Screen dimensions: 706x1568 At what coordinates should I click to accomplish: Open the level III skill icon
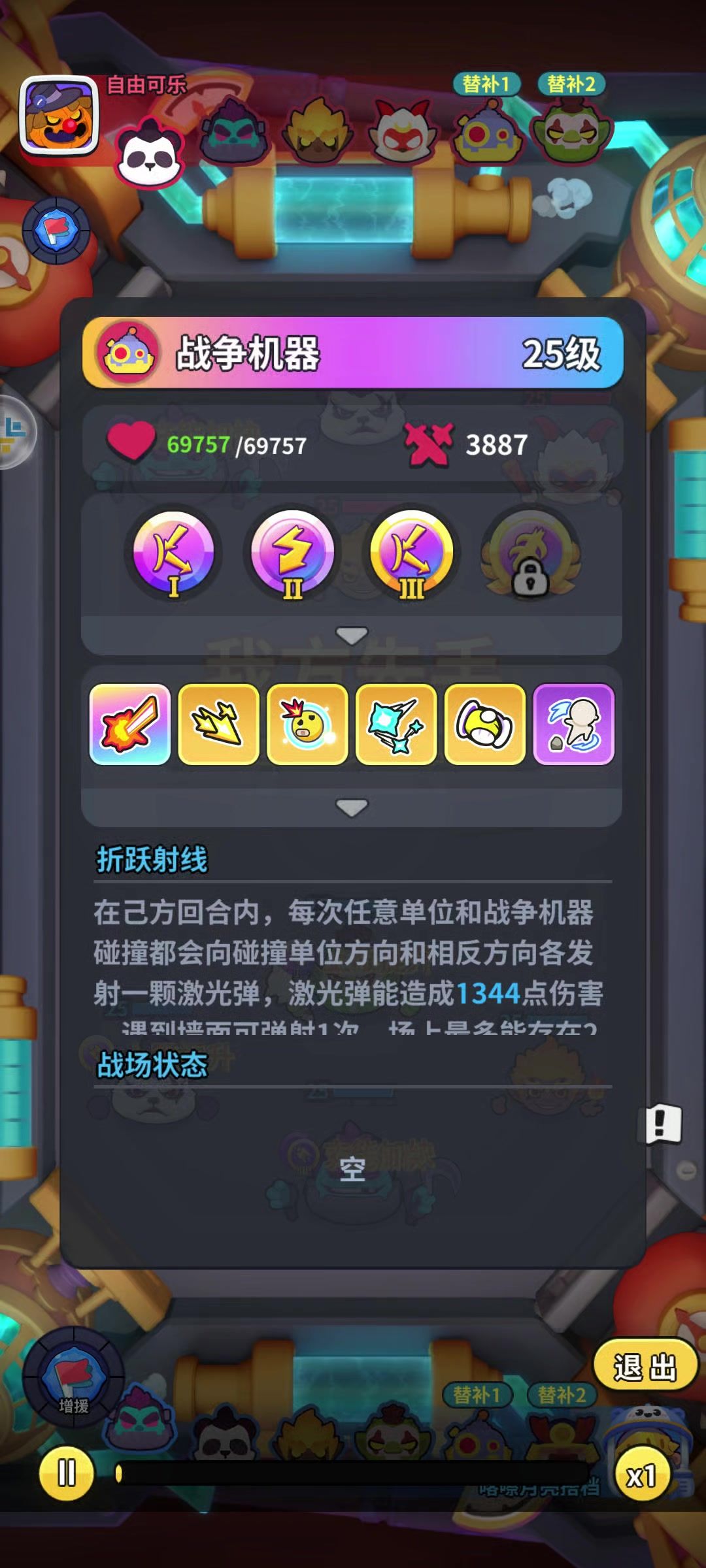point(411,553)
